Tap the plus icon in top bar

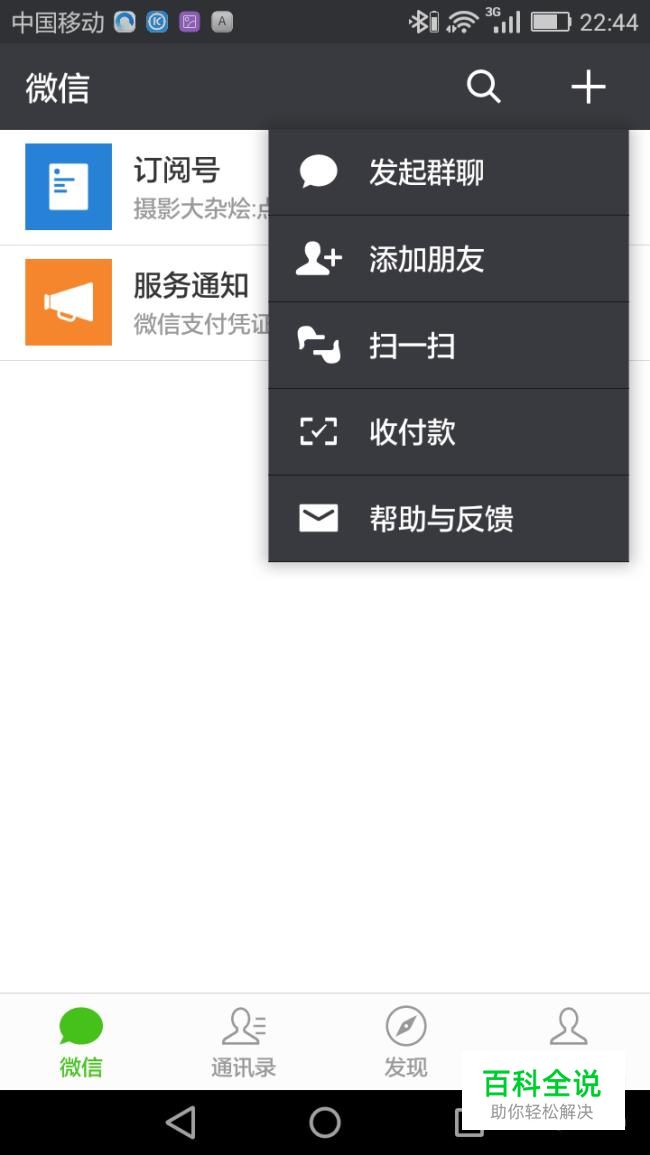click(x=588, y=87)
